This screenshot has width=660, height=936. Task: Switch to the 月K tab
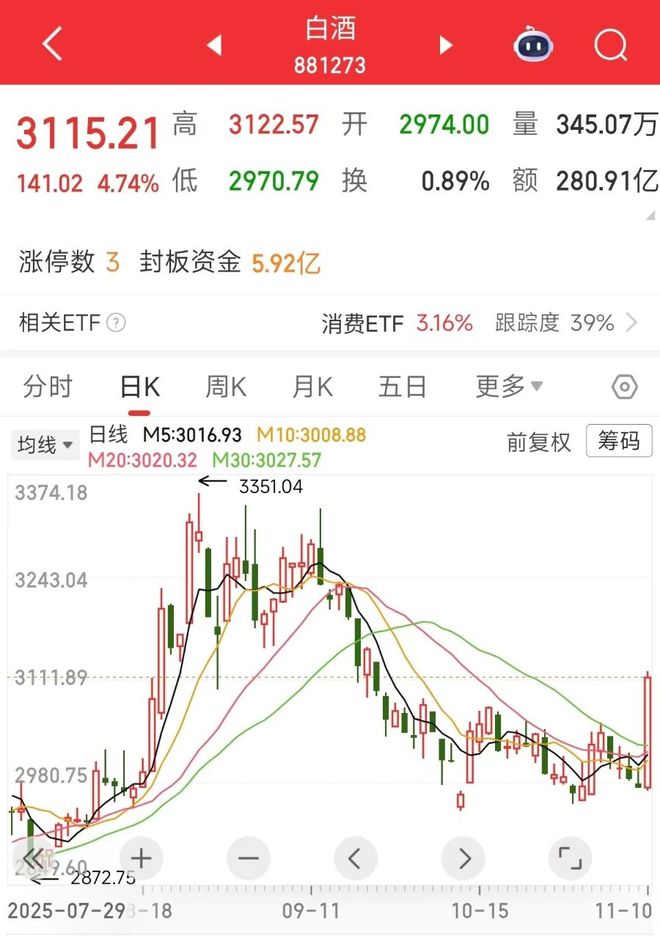(x=312, y=387)
